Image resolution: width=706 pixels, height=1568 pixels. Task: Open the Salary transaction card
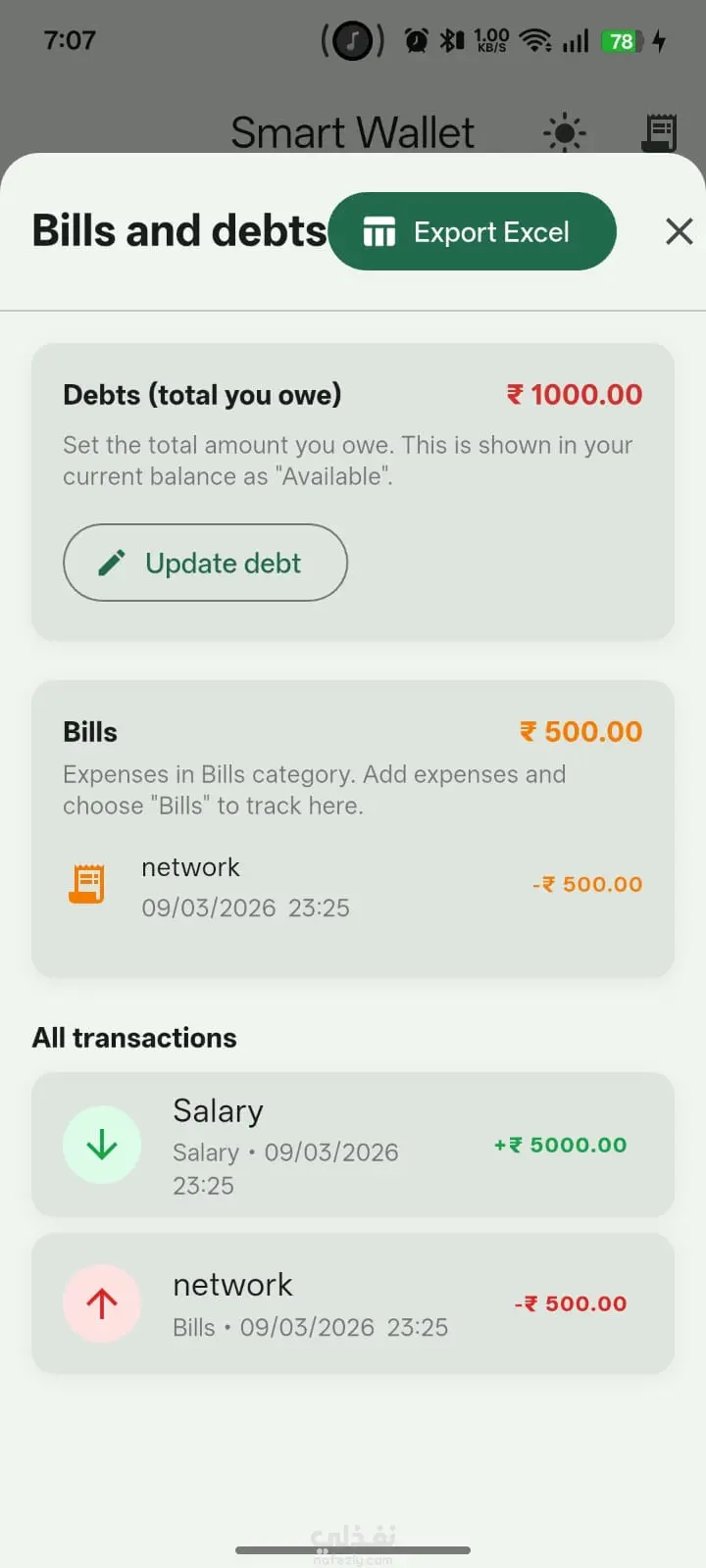tap(353, 1145)
